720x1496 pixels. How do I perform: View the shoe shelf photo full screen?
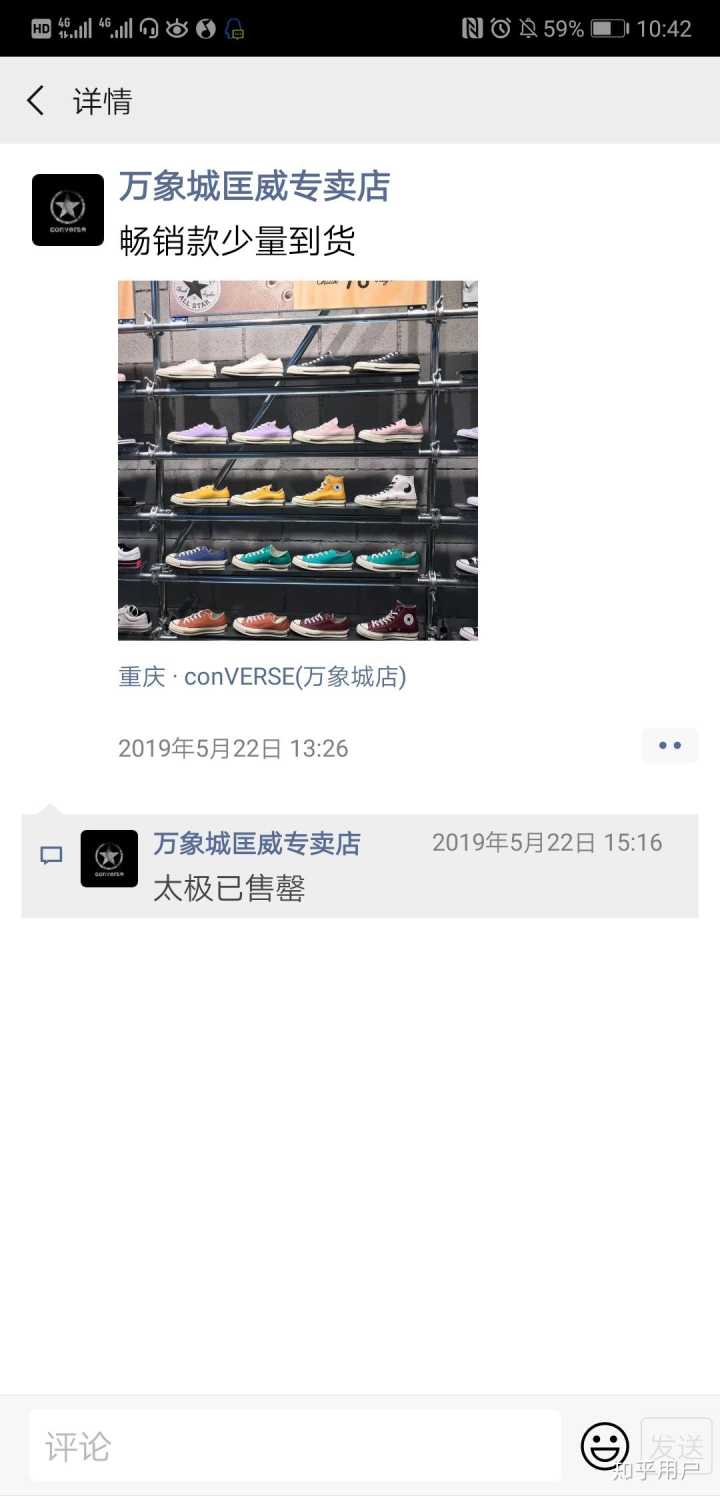298,460
